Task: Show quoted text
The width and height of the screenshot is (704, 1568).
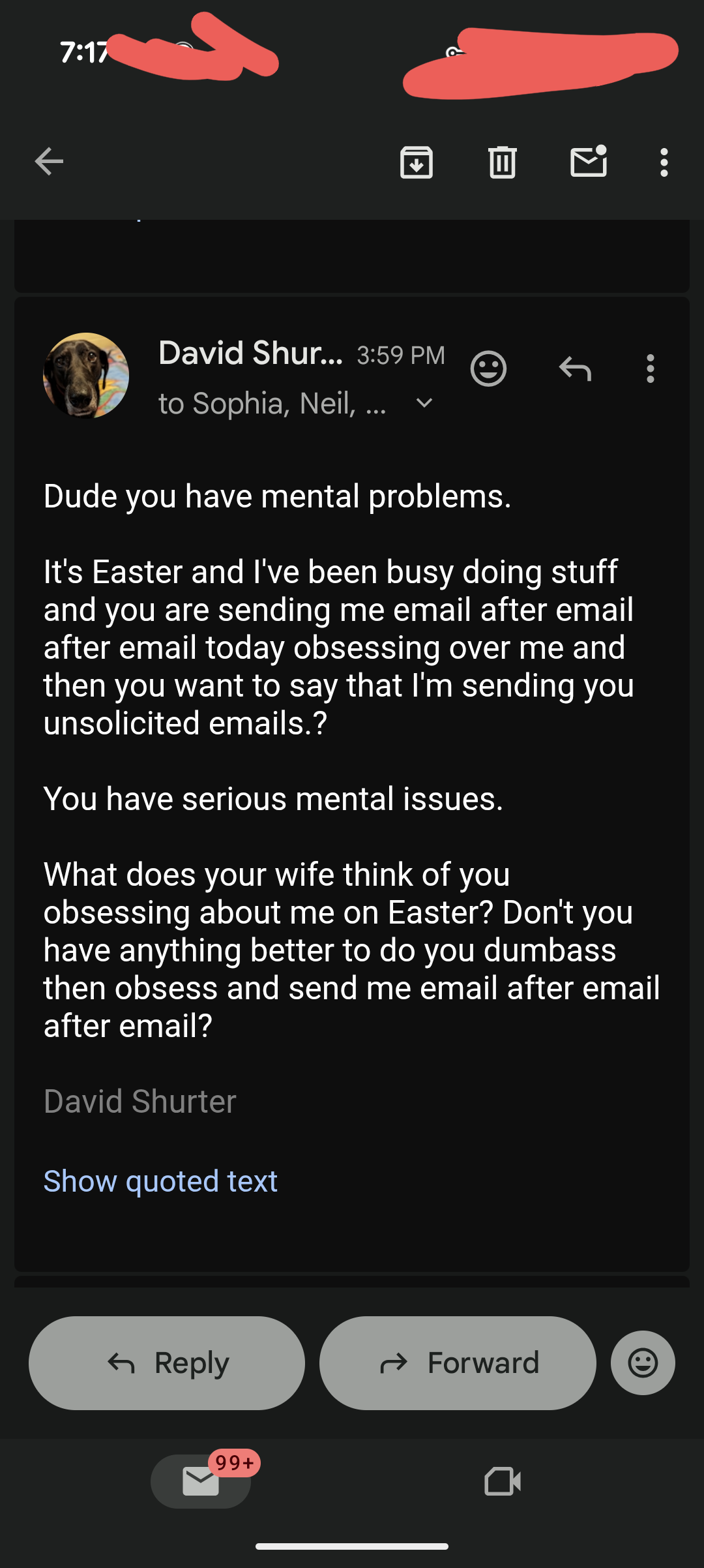Action: coord(160,1181)
